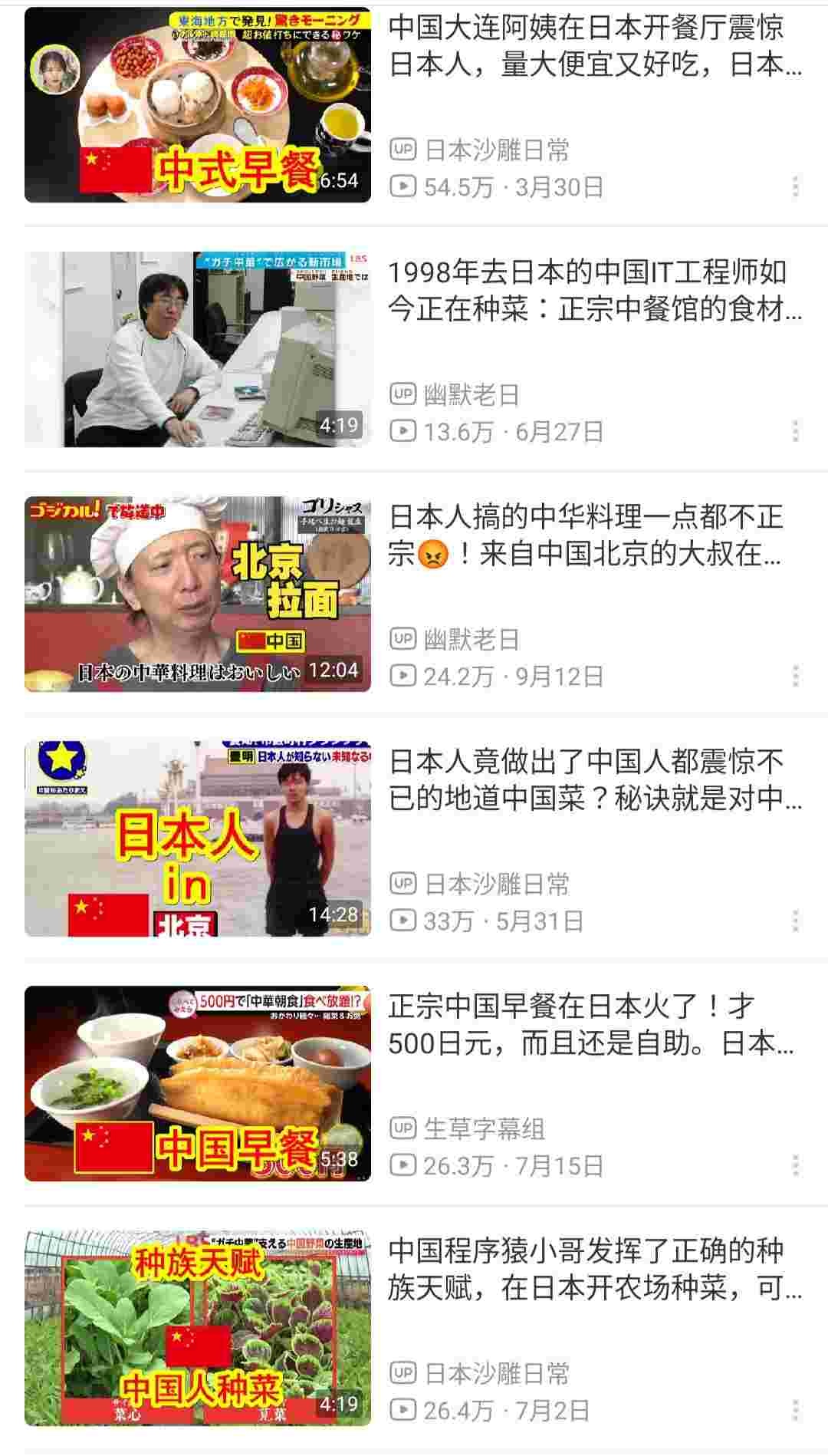Open more options for 正宗中国早餐 video
828x1456 pixels.
[x=796, y=1165]
